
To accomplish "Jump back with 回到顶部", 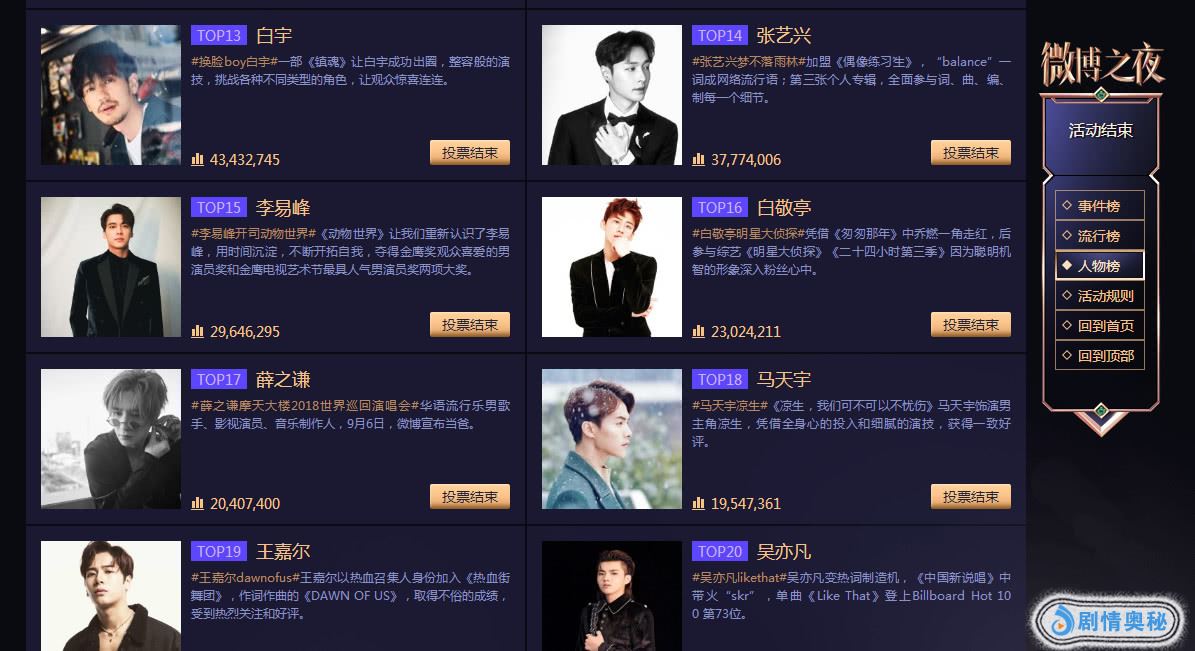I will click(1099, 355).
